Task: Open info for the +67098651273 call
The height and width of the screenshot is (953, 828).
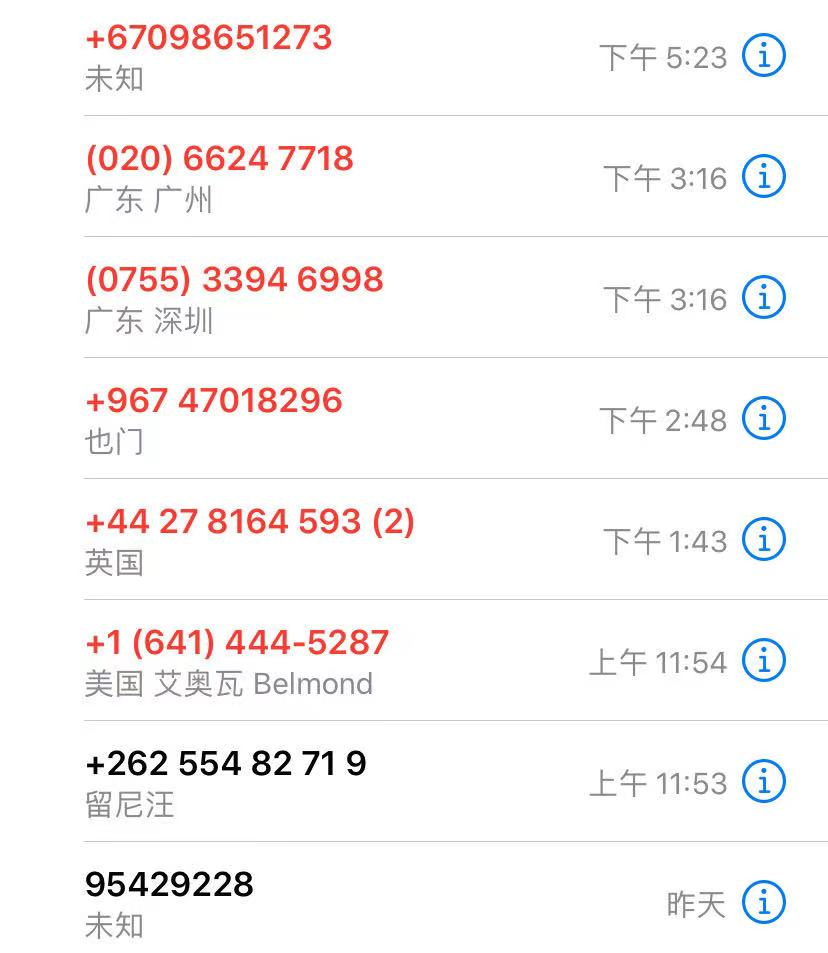Action: tap(763, 56)
